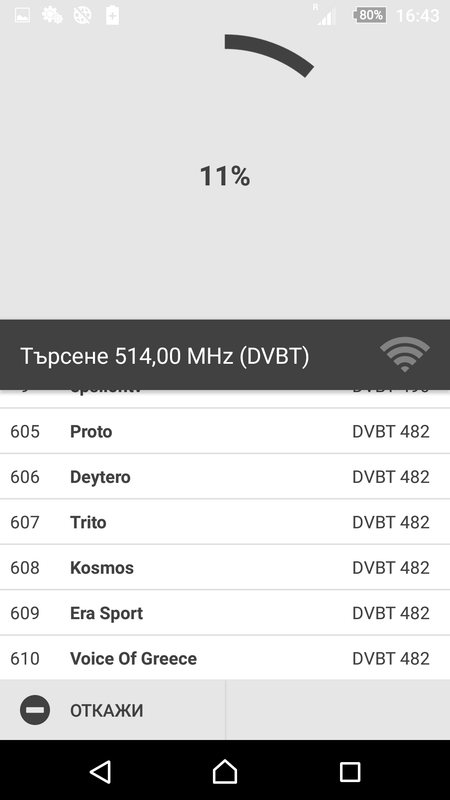The width and height of the screenshot is (450, 800).
Task: Select channel 605 Proto
Action: click(x=225, y=431)
